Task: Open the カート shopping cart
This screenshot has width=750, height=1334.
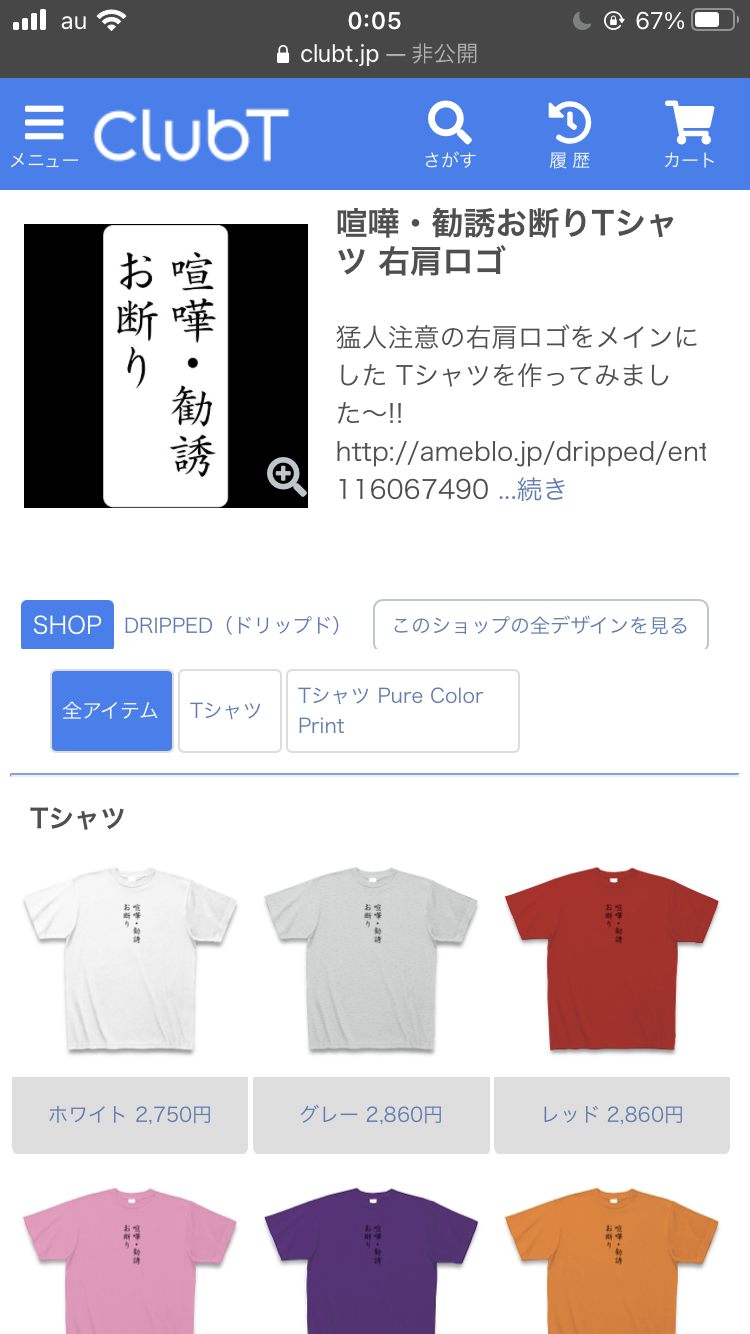Action: pyautogui.click(x=690, y=134)
